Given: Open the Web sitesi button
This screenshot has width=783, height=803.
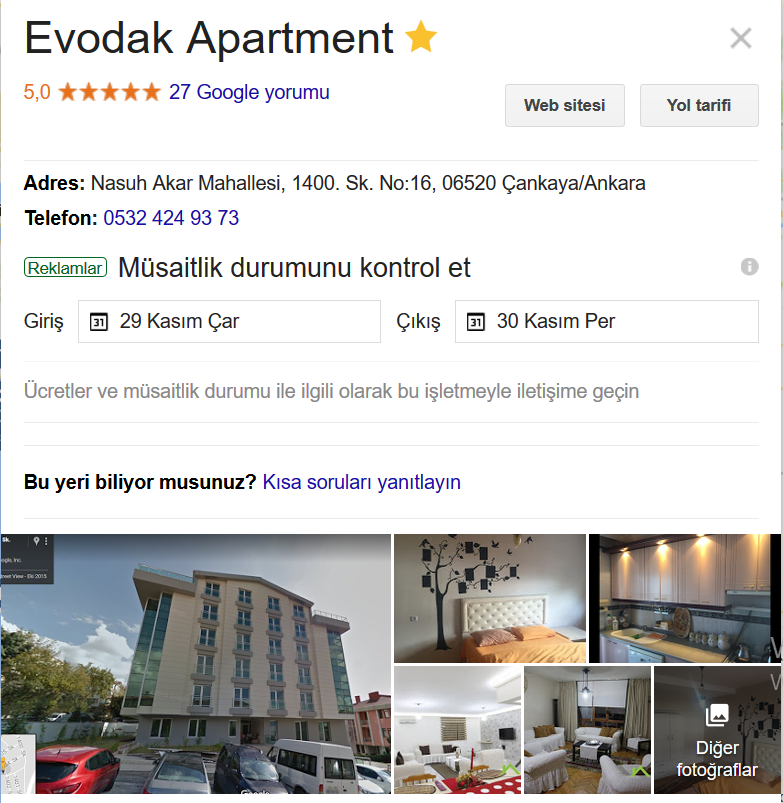Looking at the screenshot, I should pyautogui.click(x=564, y=105).
